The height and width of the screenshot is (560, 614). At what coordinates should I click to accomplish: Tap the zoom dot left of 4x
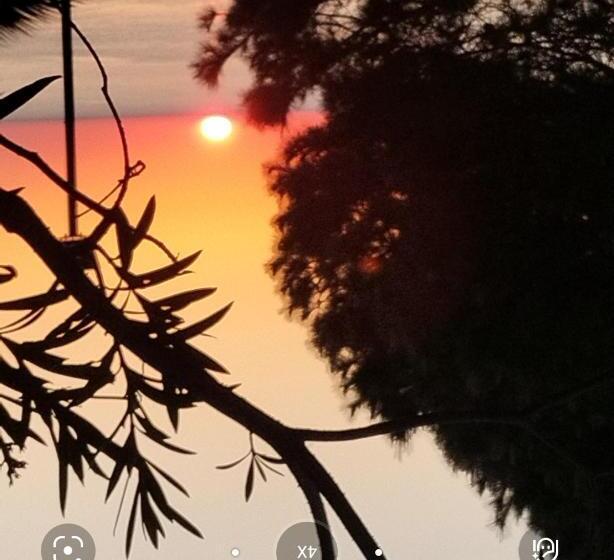(235, 551)
